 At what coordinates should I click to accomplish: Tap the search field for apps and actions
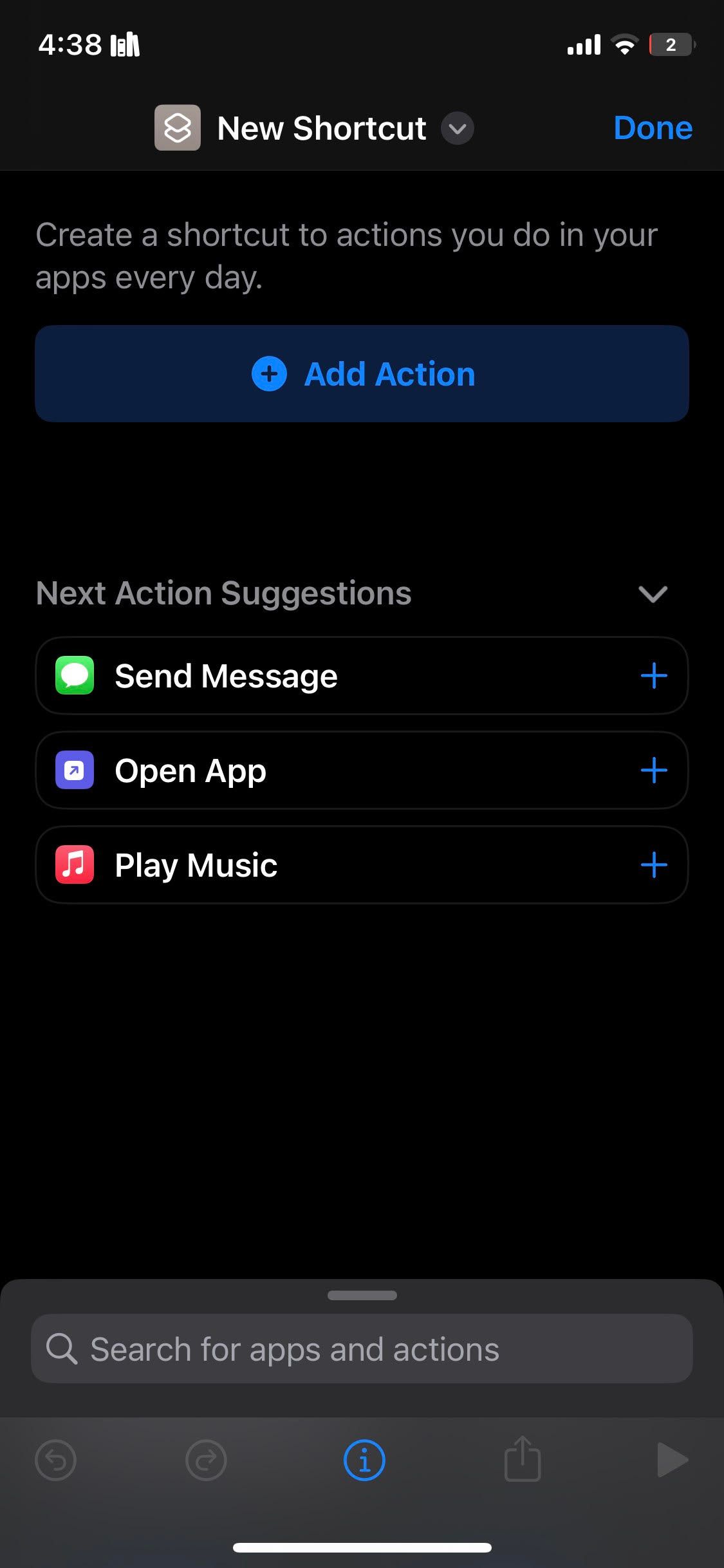[362, 1349]
